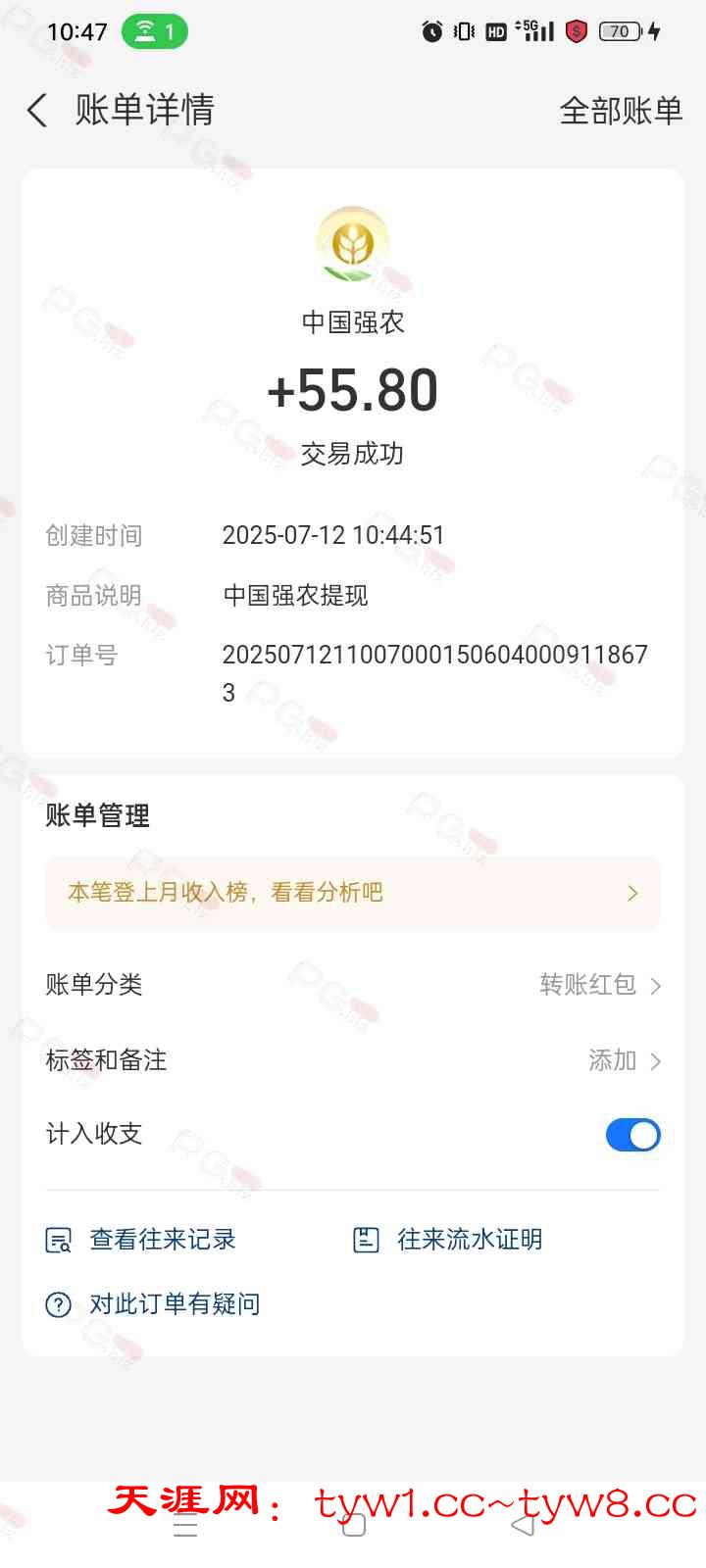Add 标签和备注 to this bill
The height and width of the screenshot is (1568, 706).
point(623,1060)
